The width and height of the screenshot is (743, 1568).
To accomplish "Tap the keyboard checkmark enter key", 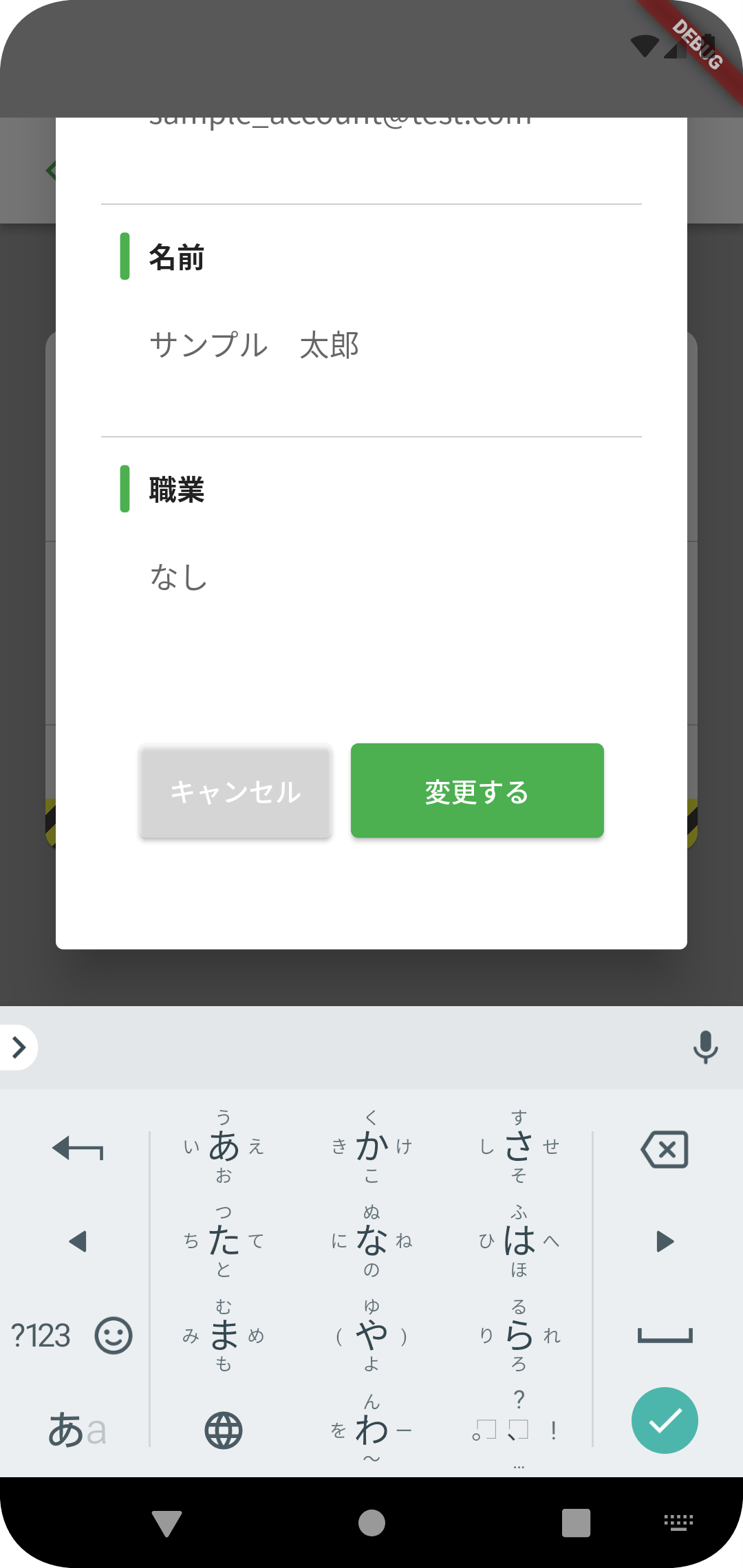I will coord(665,1421).
